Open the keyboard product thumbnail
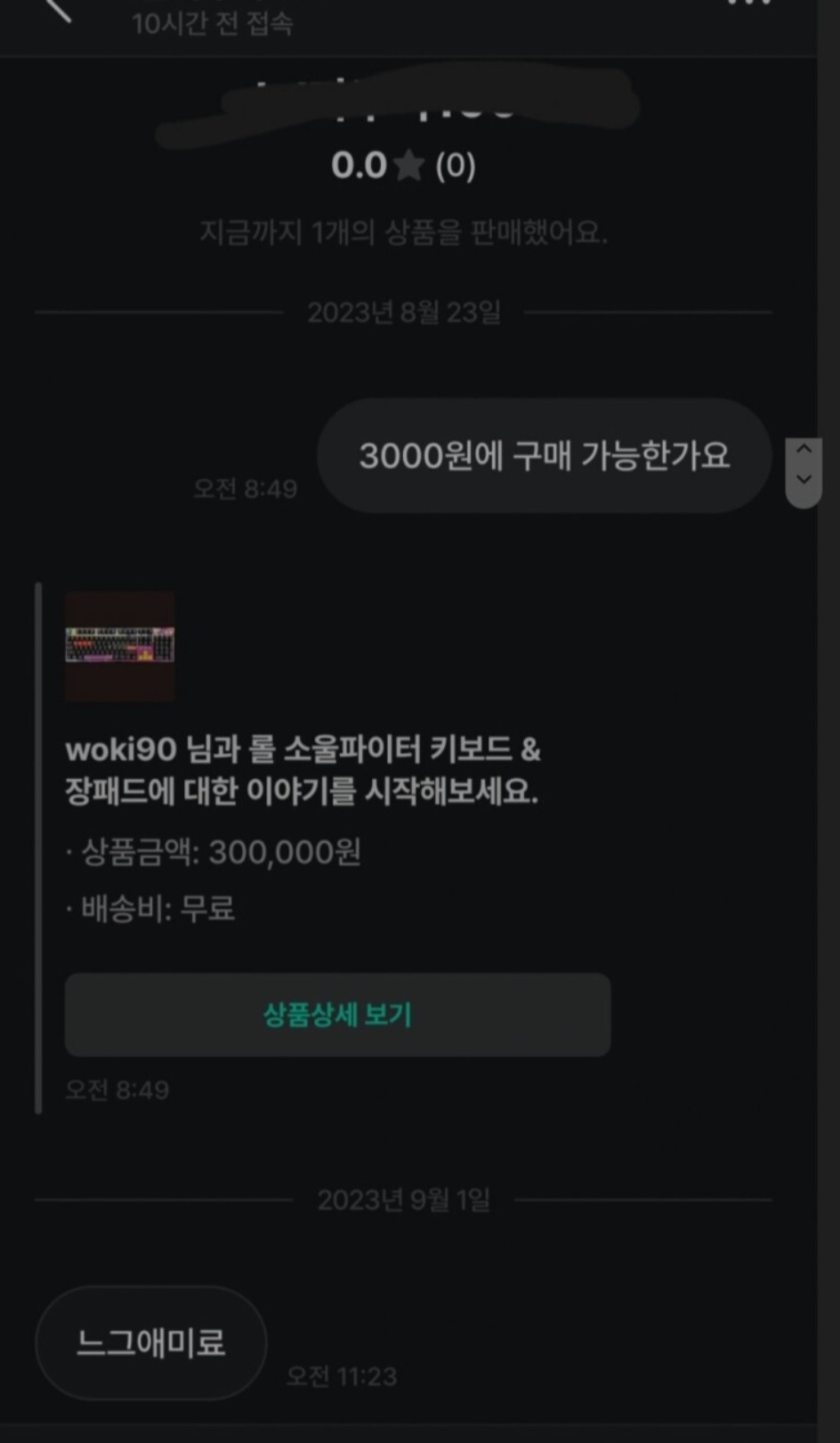Viewport: 840px width, 1443px height. 120,646
